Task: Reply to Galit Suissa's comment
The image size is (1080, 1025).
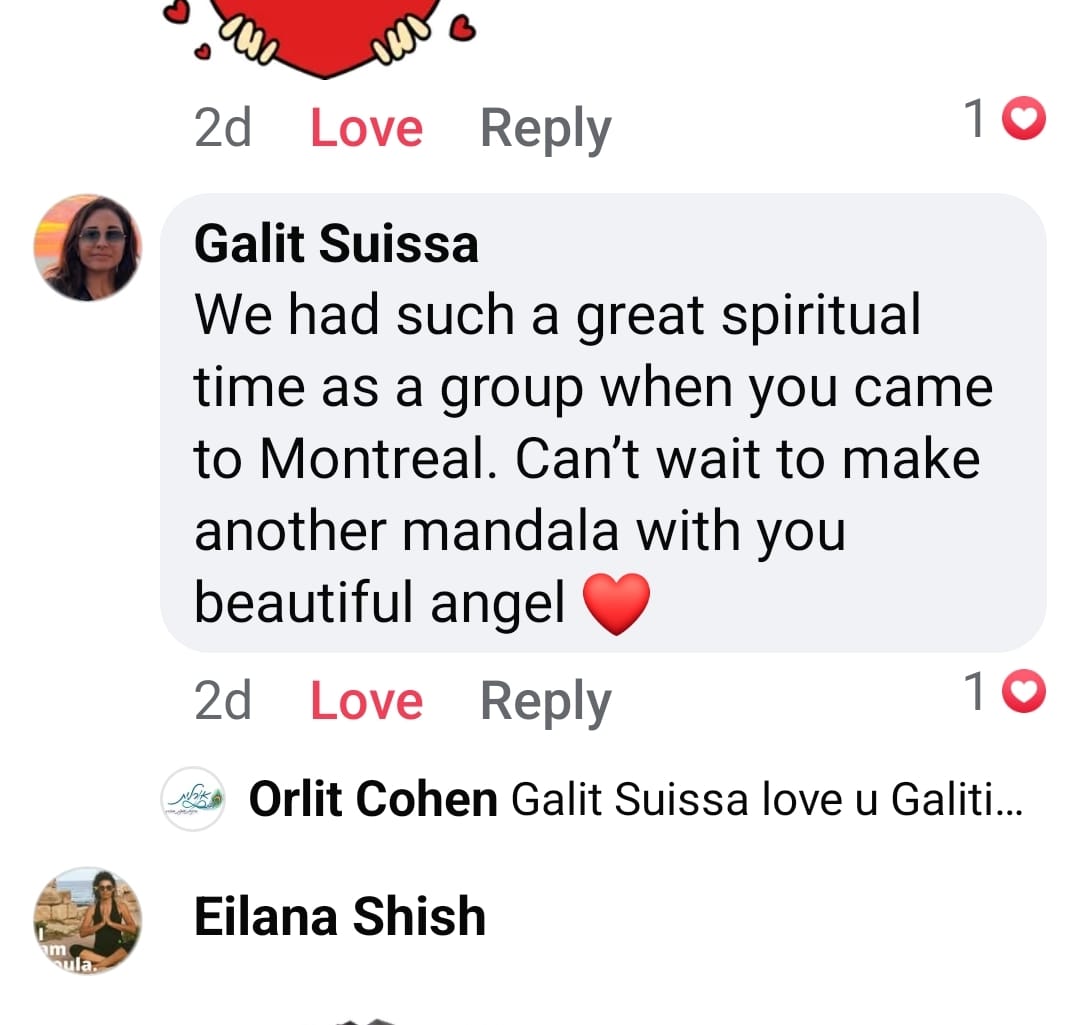Action: coord(545,700)
